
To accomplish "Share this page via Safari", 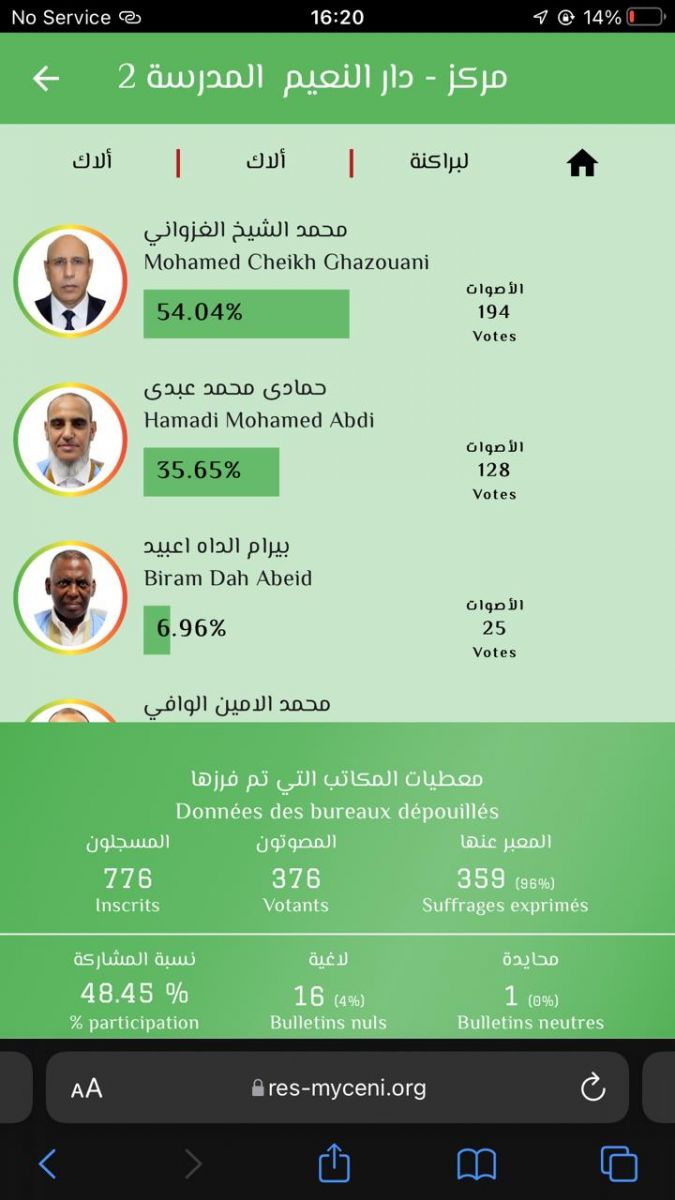I will 334,1163.
